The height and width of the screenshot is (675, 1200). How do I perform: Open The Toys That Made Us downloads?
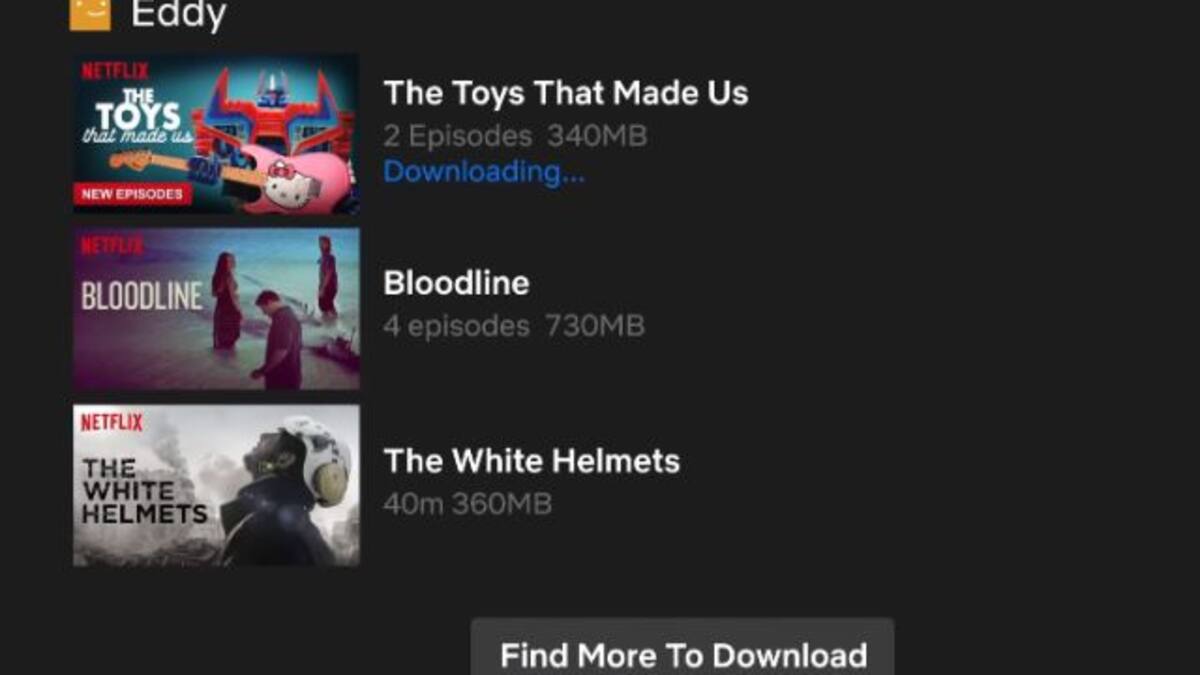coord(565,94)
